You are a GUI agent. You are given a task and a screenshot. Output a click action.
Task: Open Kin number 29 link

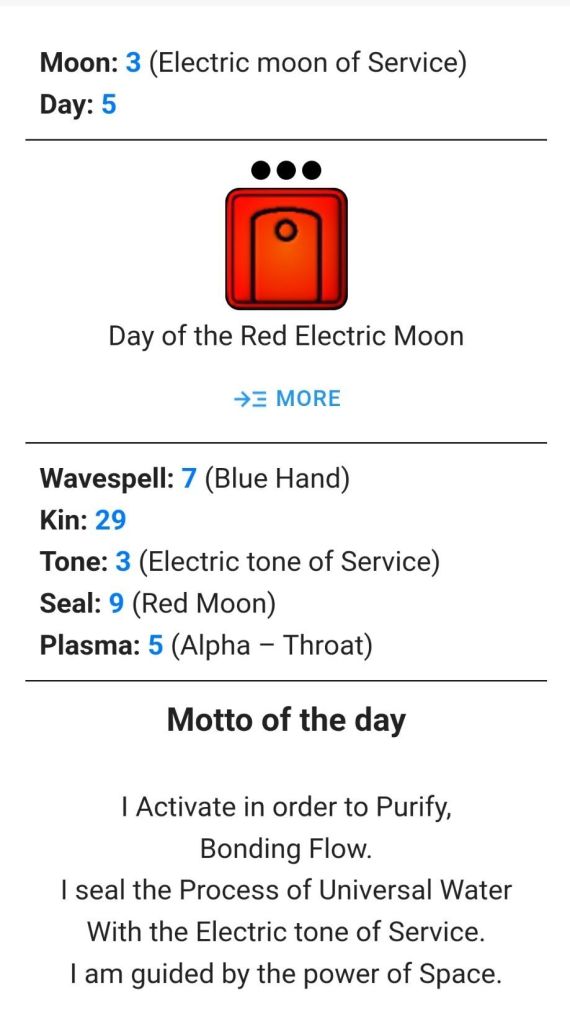[x=110, y=520]
